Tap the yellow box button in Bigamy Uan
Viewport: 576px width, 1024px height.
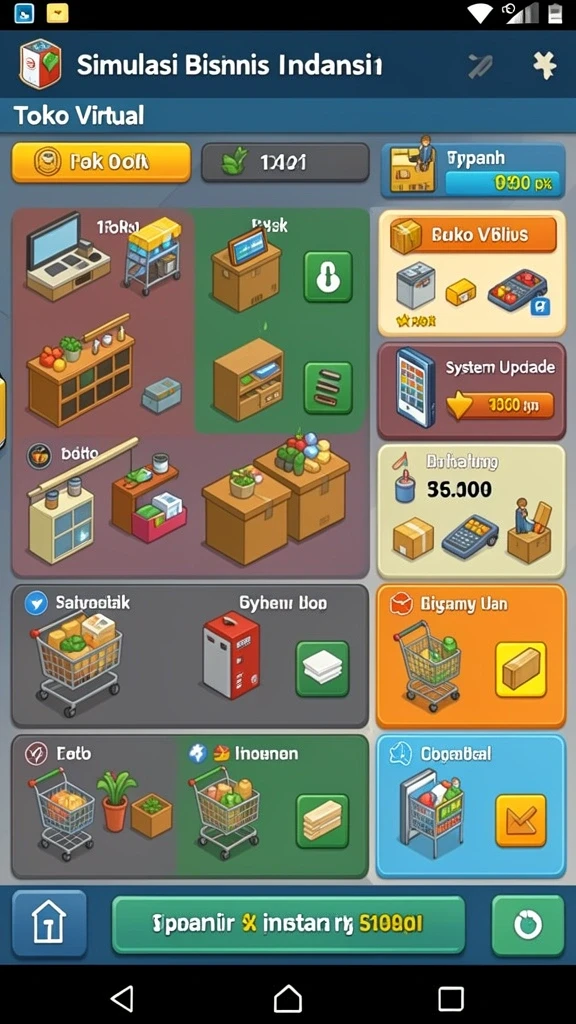tap(520, 669)
